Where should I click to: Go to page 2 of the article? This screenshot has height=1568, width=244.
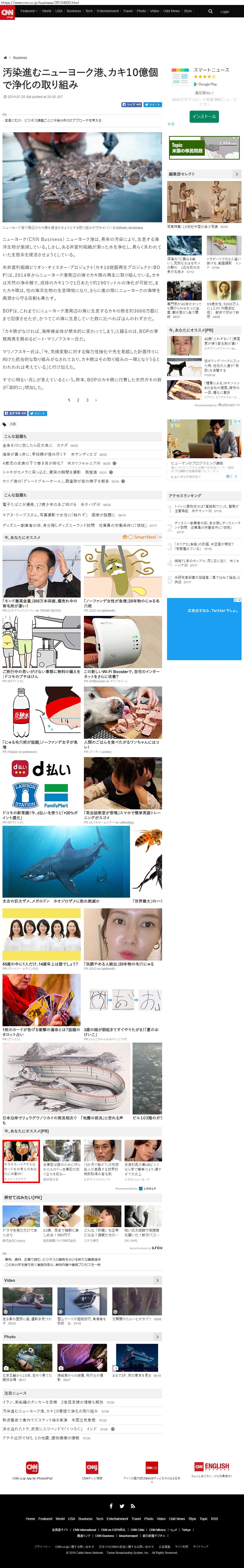pos(78,400)
